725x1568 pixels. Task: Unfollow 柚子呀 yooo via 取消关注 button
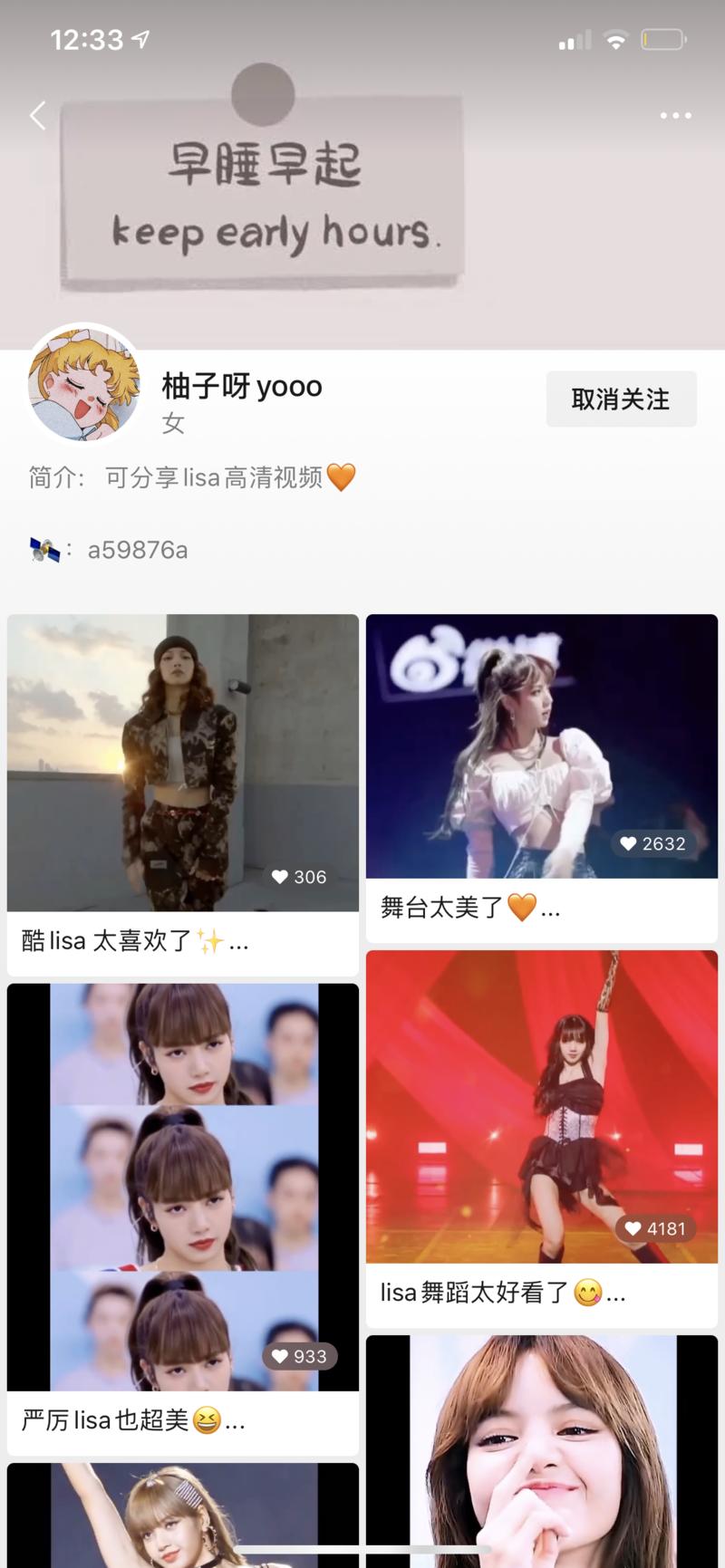click(621, 399)
